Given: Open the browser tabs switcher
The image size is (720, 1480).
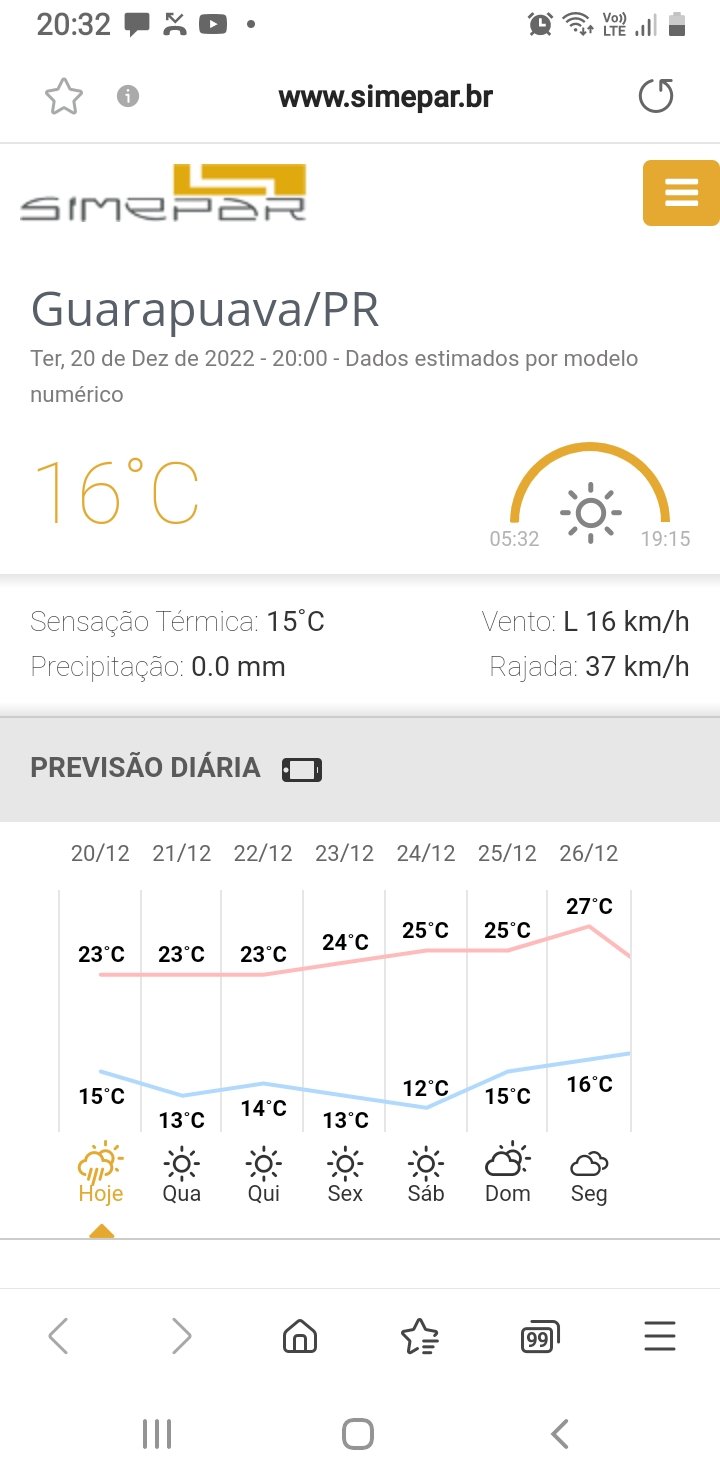Looking at the screenshot, I should coord(540,1337).
